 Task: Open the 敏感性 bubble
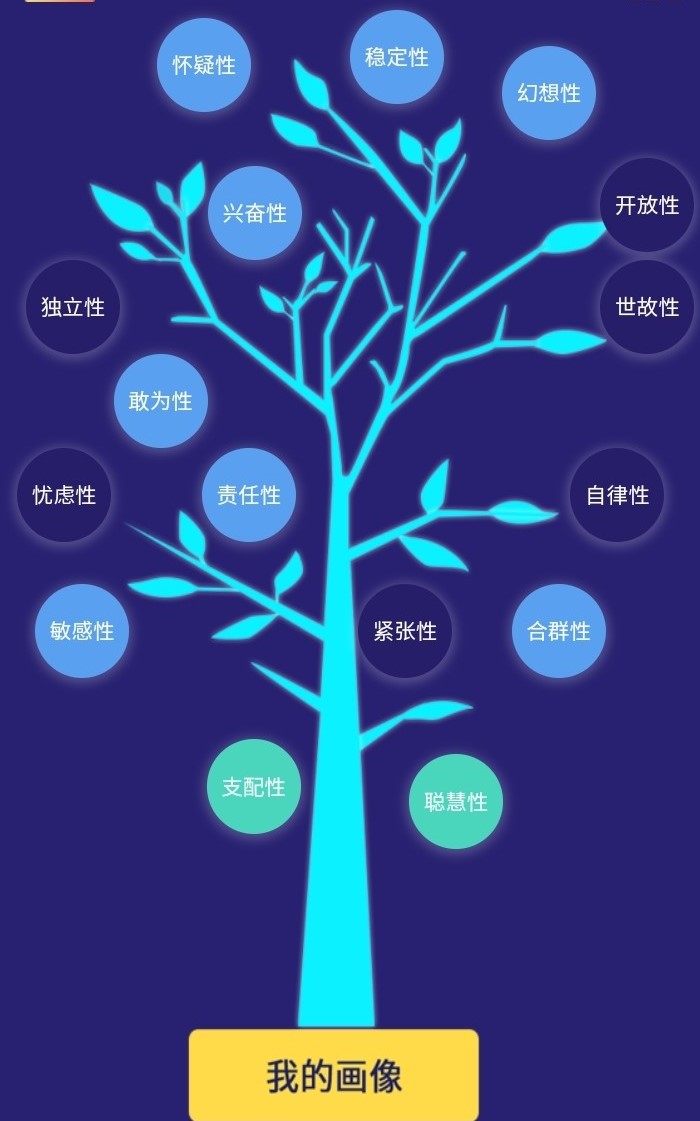point(82,631)
